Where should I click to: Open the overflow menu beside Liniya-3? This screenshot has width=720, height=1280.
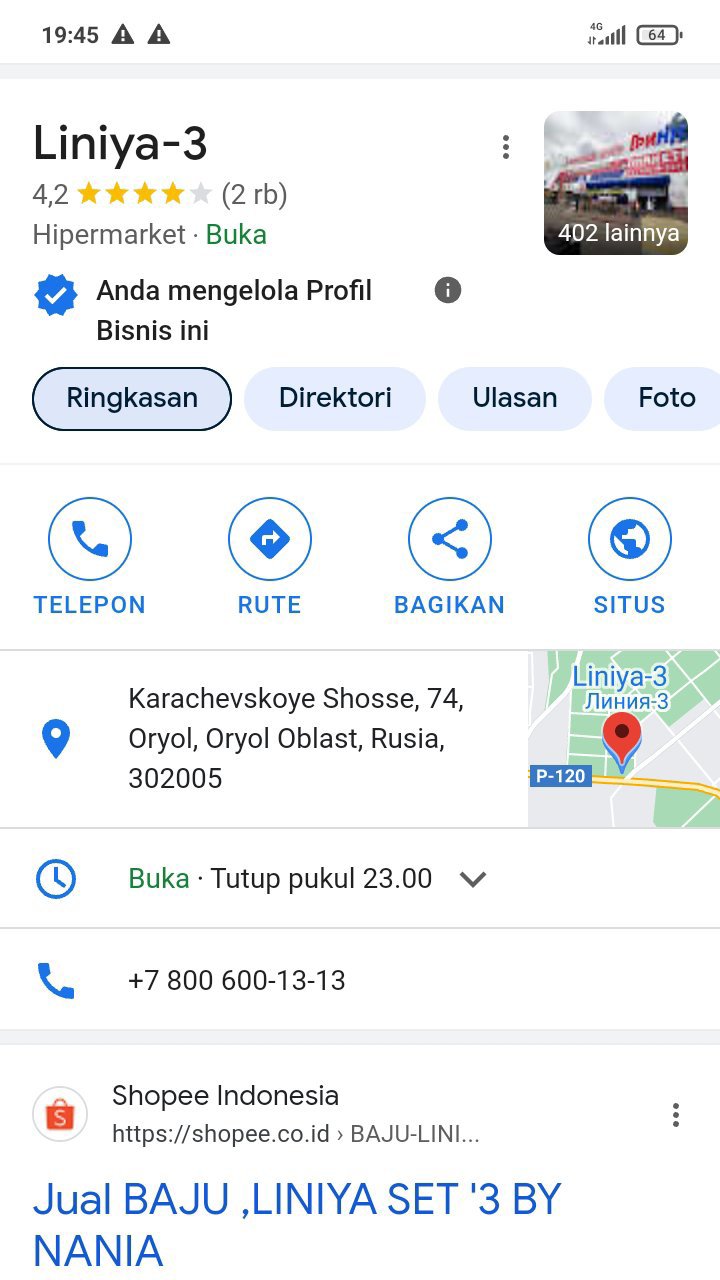pos(506,148)
